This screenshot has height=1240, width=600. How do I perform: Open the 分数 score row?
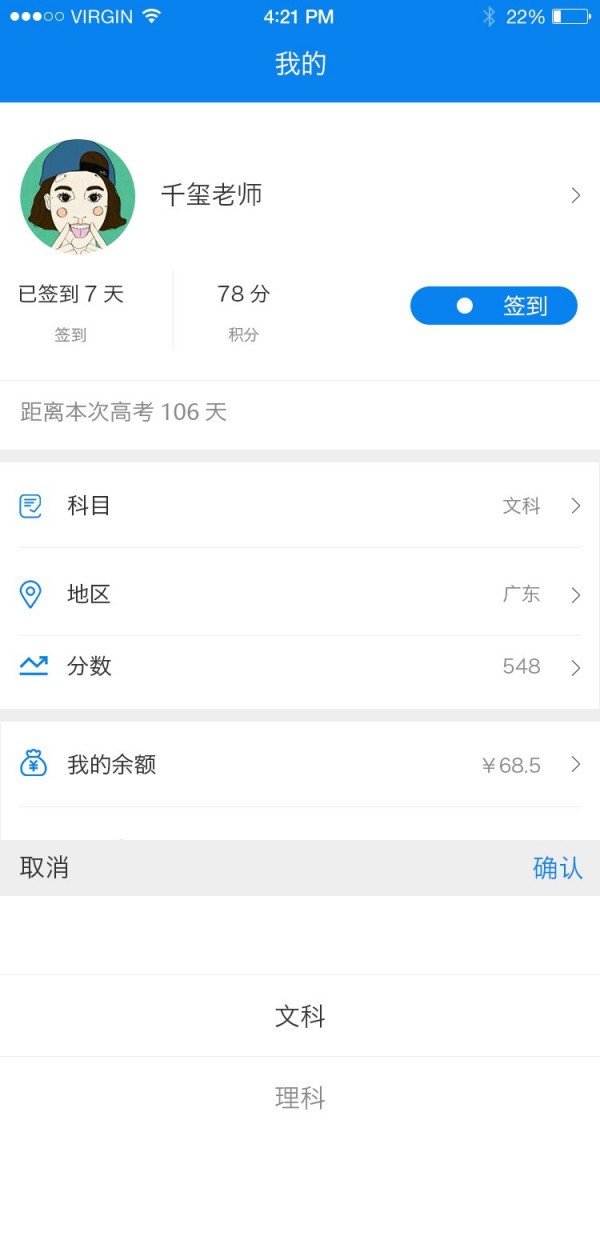click(x=300, y=667)
